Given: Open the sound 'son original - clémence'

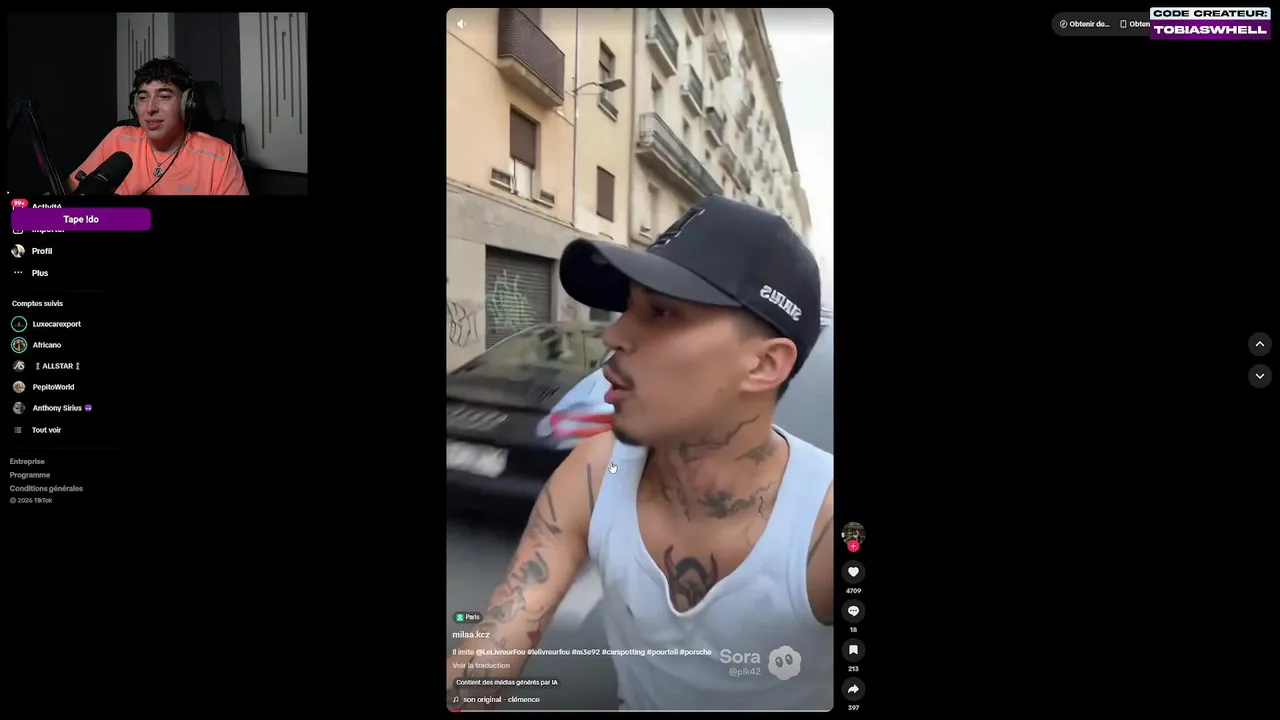Looking at the screenshot, I should (500, 699).
